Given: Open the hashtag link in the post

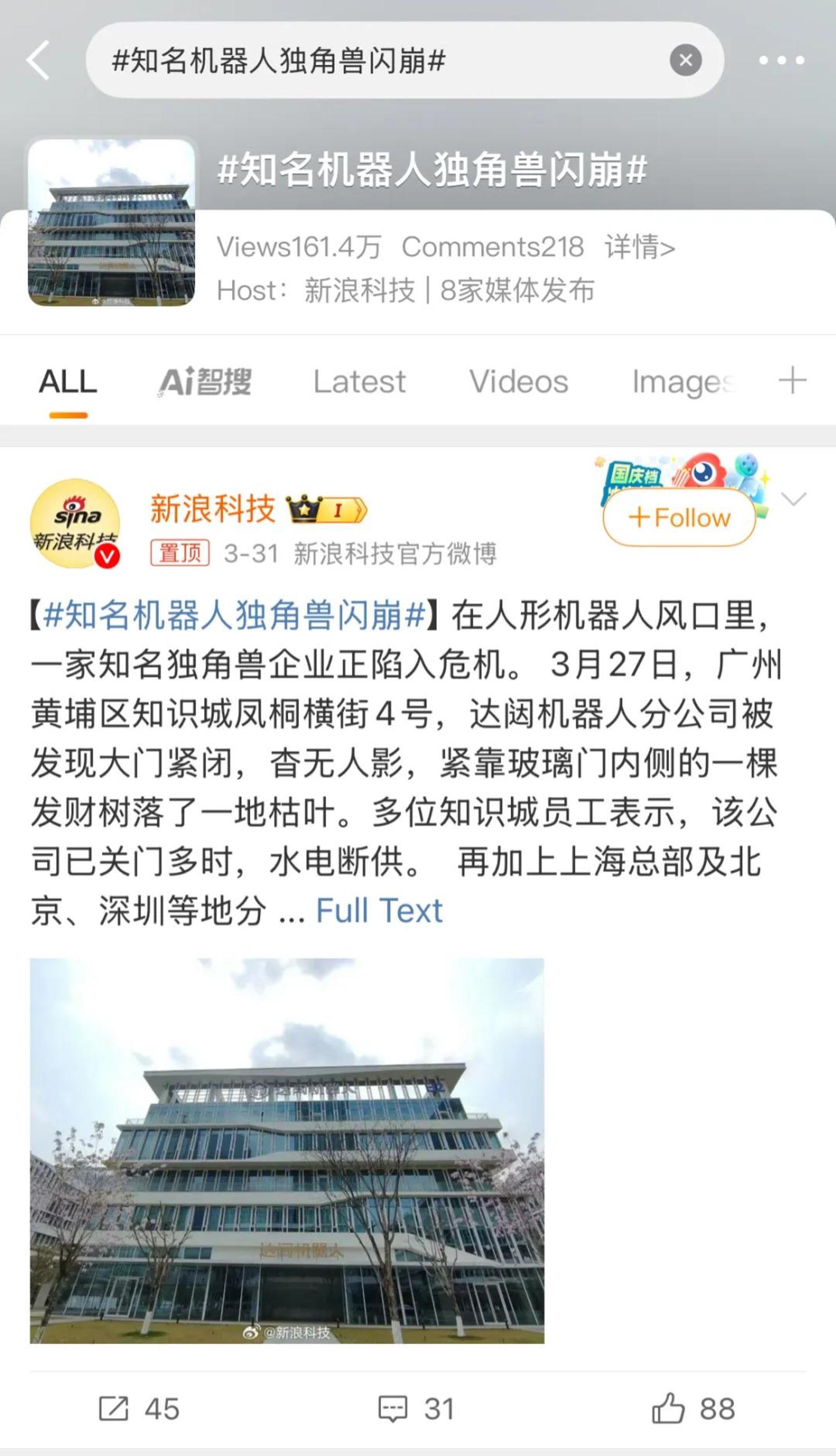Looking at the screenshot, I should click(x=235, y=615).
